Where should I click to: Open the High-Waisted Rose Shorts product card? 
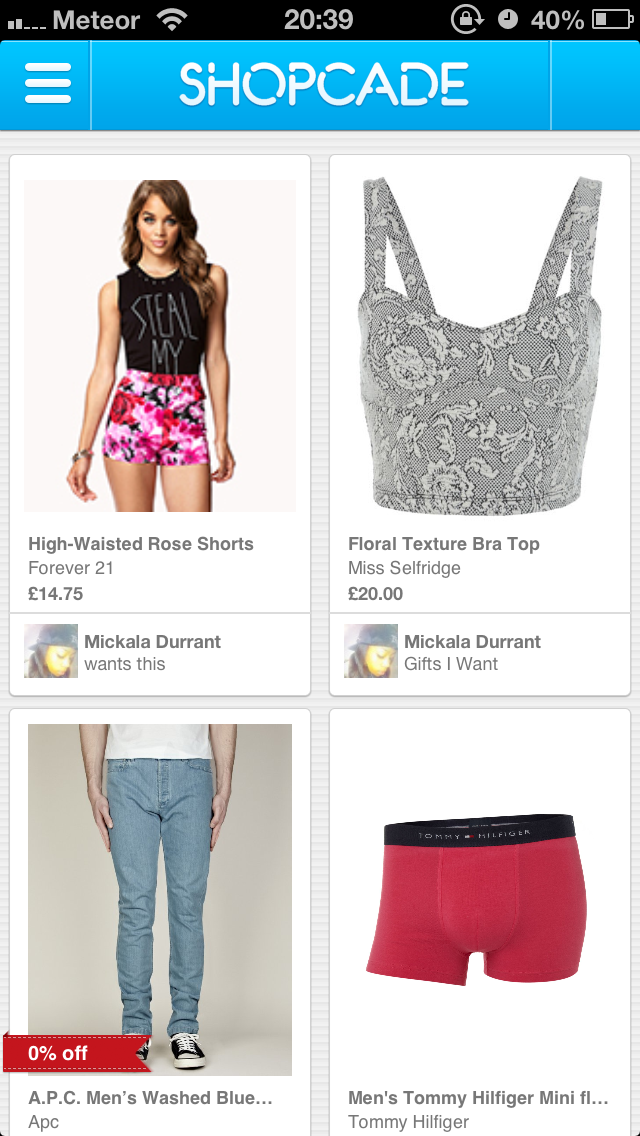(160, 384)
